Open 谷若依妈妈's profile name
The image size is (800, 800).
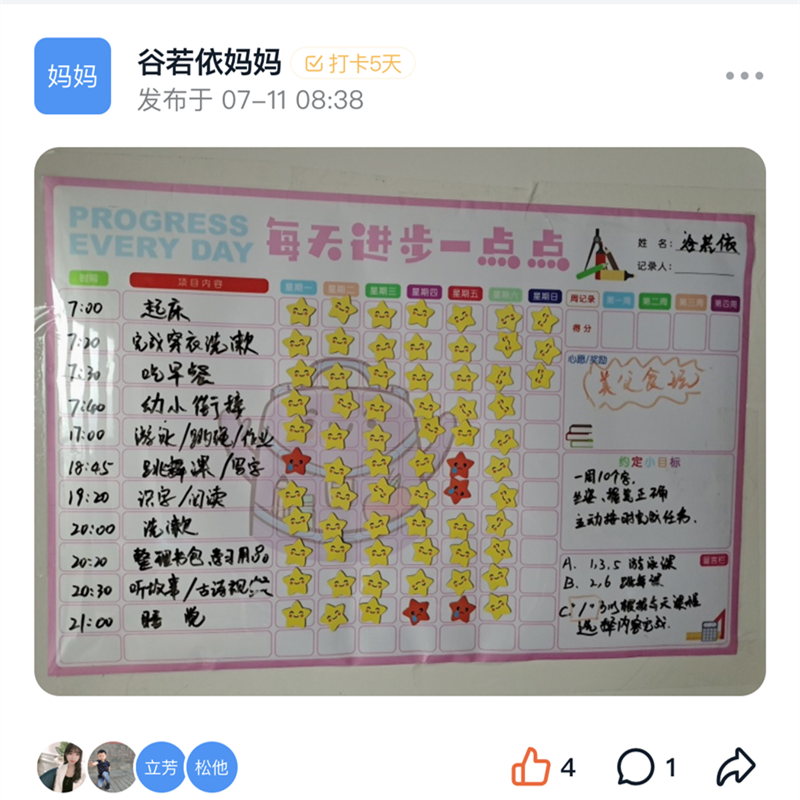click(209, 63)
